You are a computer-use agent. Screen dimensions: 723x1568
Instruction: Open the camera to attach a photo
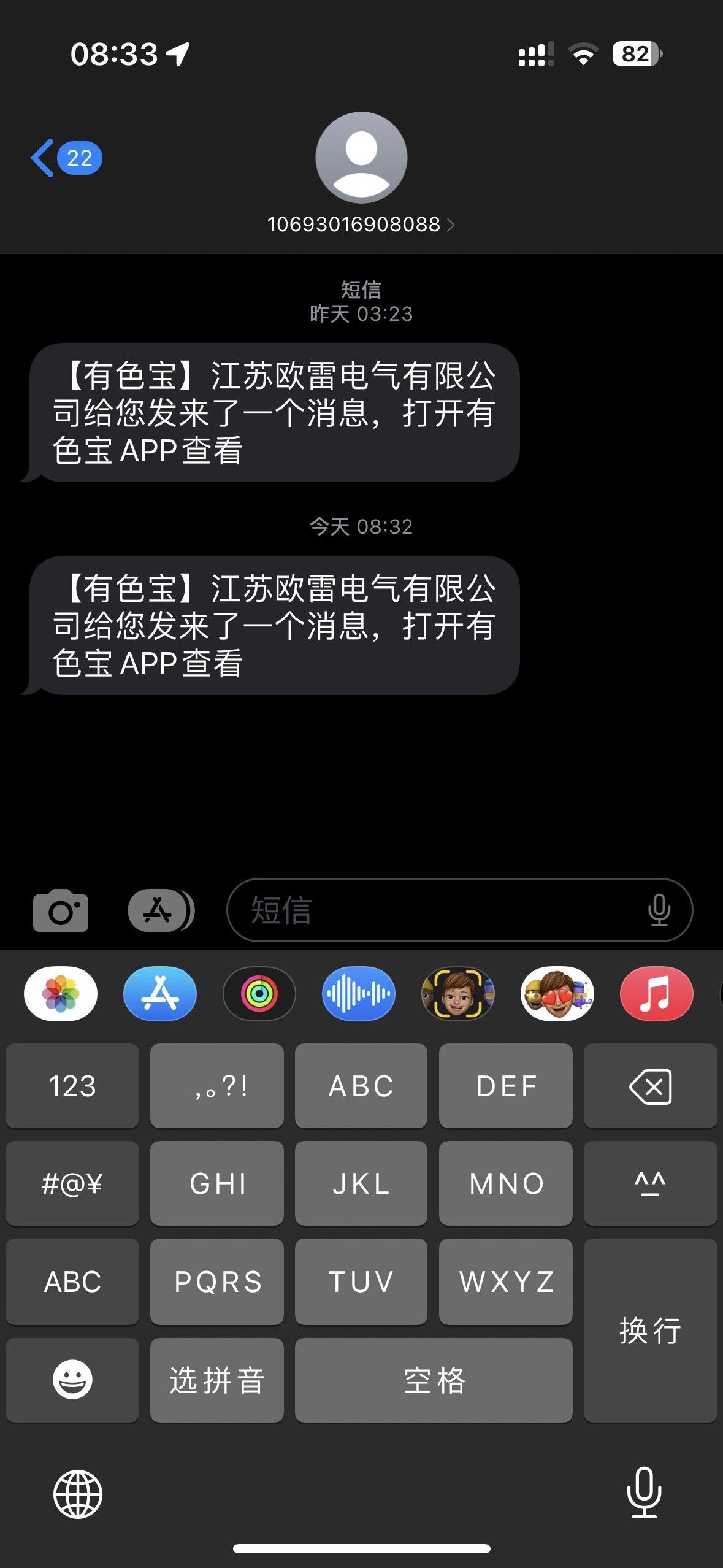[61, 910]
